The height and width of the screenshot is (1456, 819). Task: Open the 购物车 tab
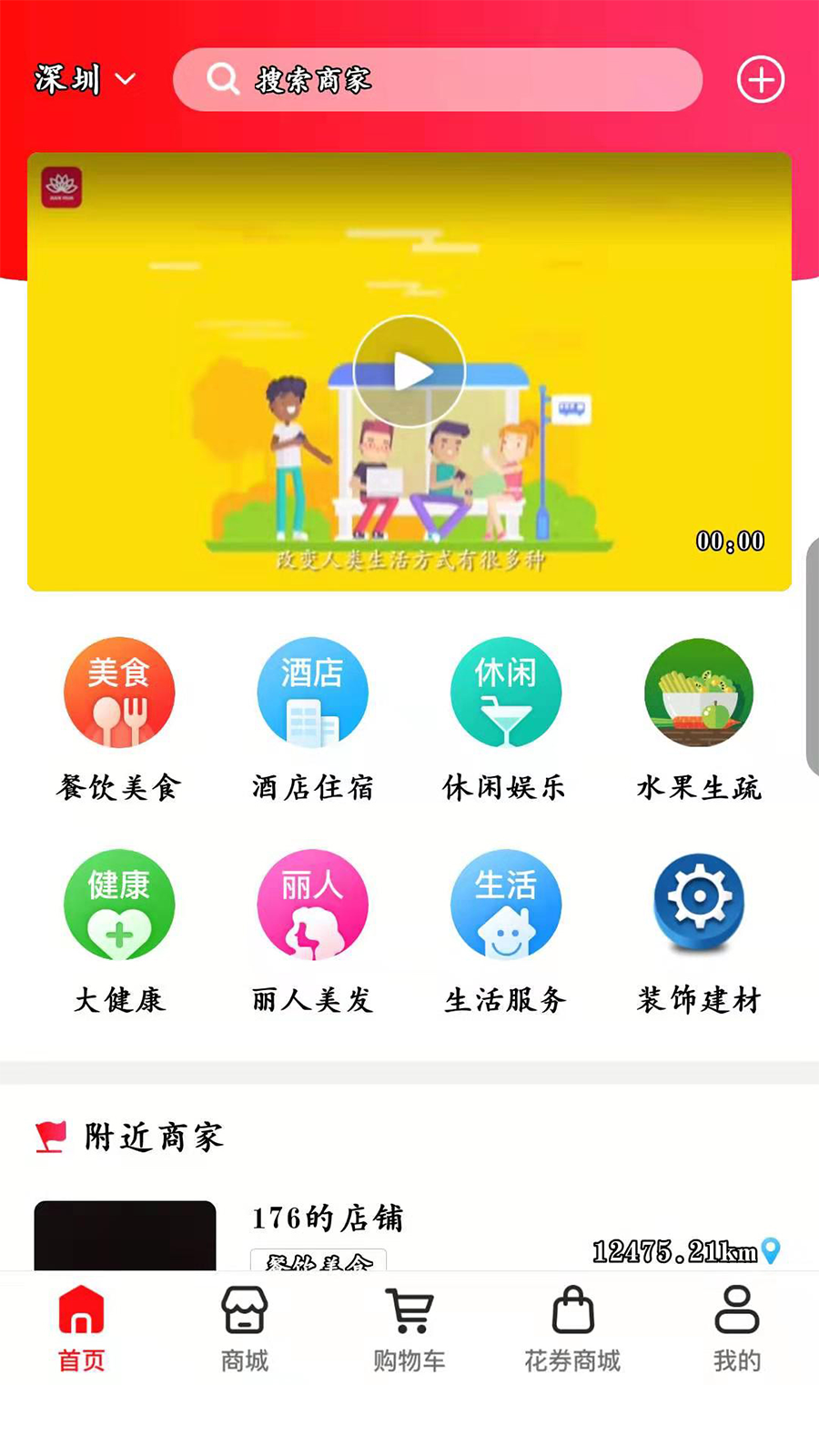point(409,1329)
